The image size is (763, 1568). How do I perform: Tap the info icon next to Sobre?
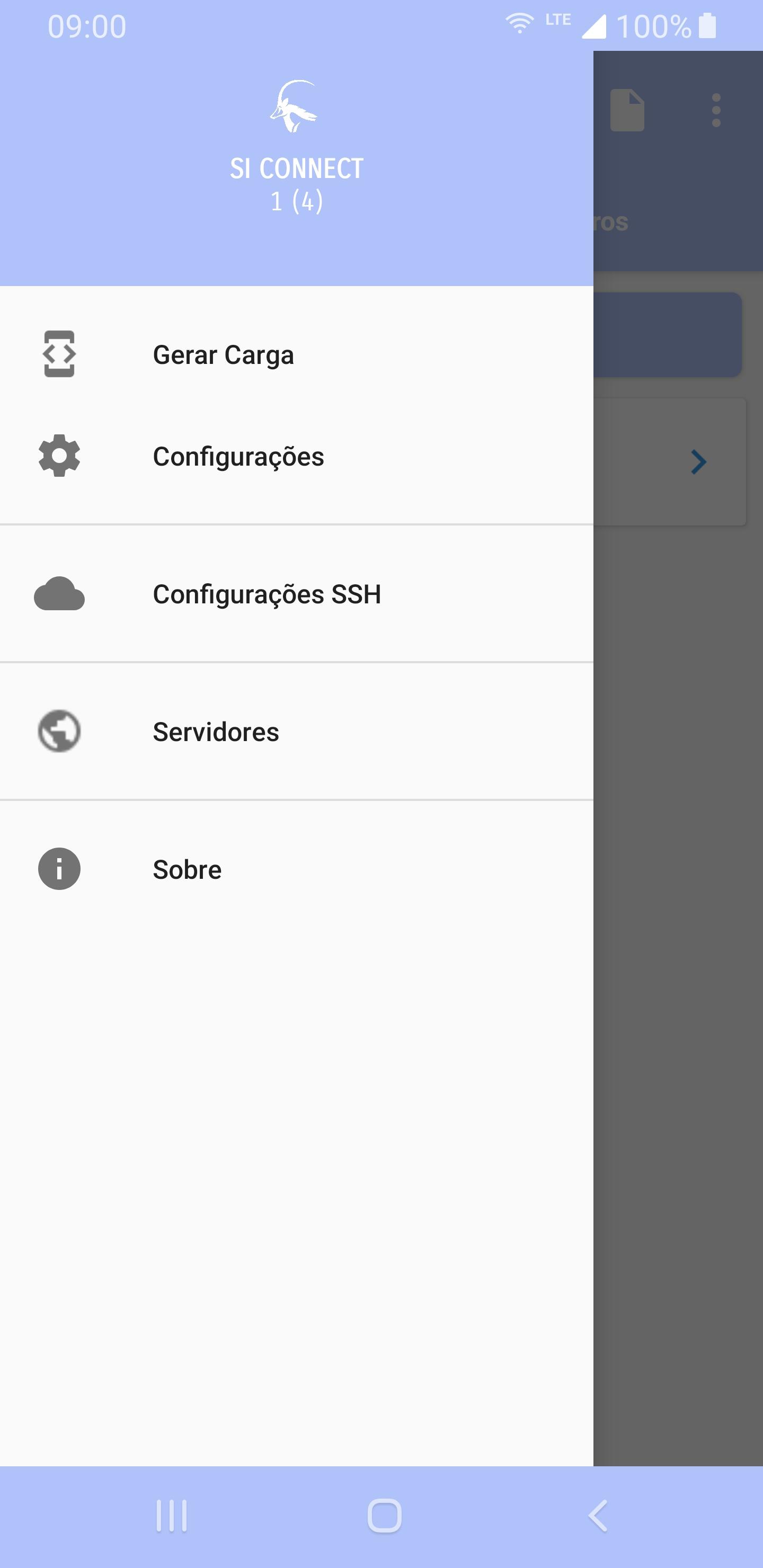pos(59,869)
